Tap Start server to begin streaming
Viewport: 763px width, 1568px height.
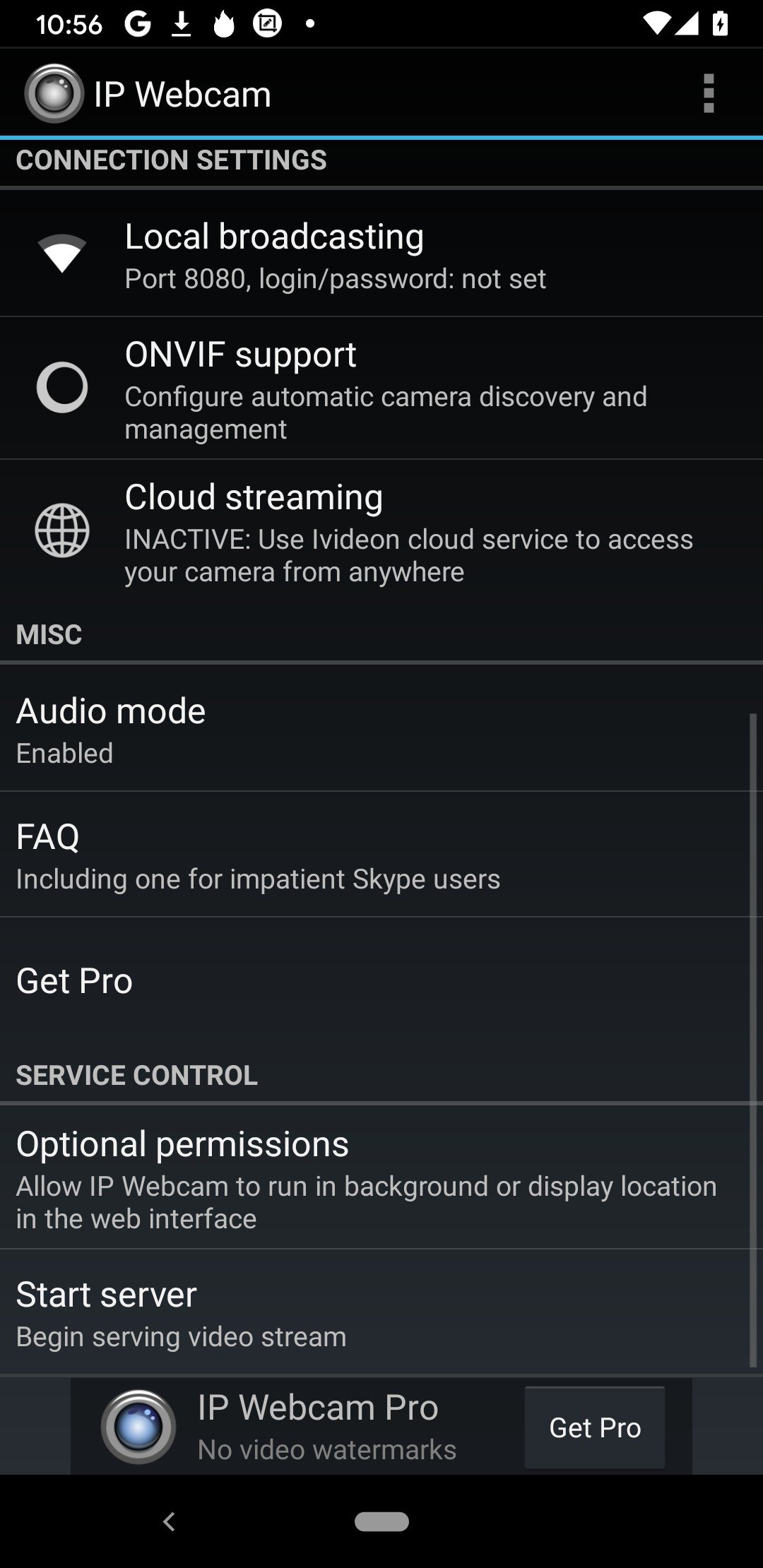pyautogui.click(x=374, y=1312)
